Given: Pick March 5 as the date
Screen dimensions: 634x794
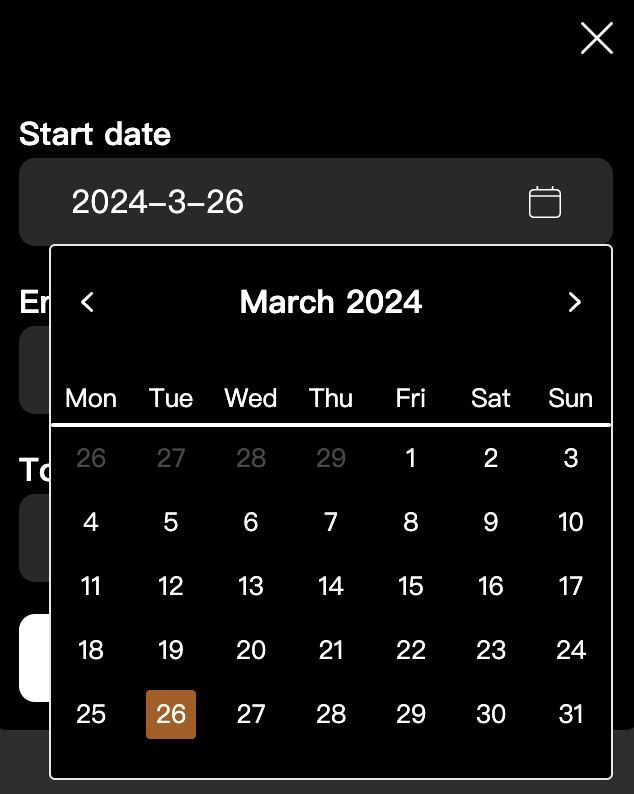Looking at the screenshot, I should point(171,522).
